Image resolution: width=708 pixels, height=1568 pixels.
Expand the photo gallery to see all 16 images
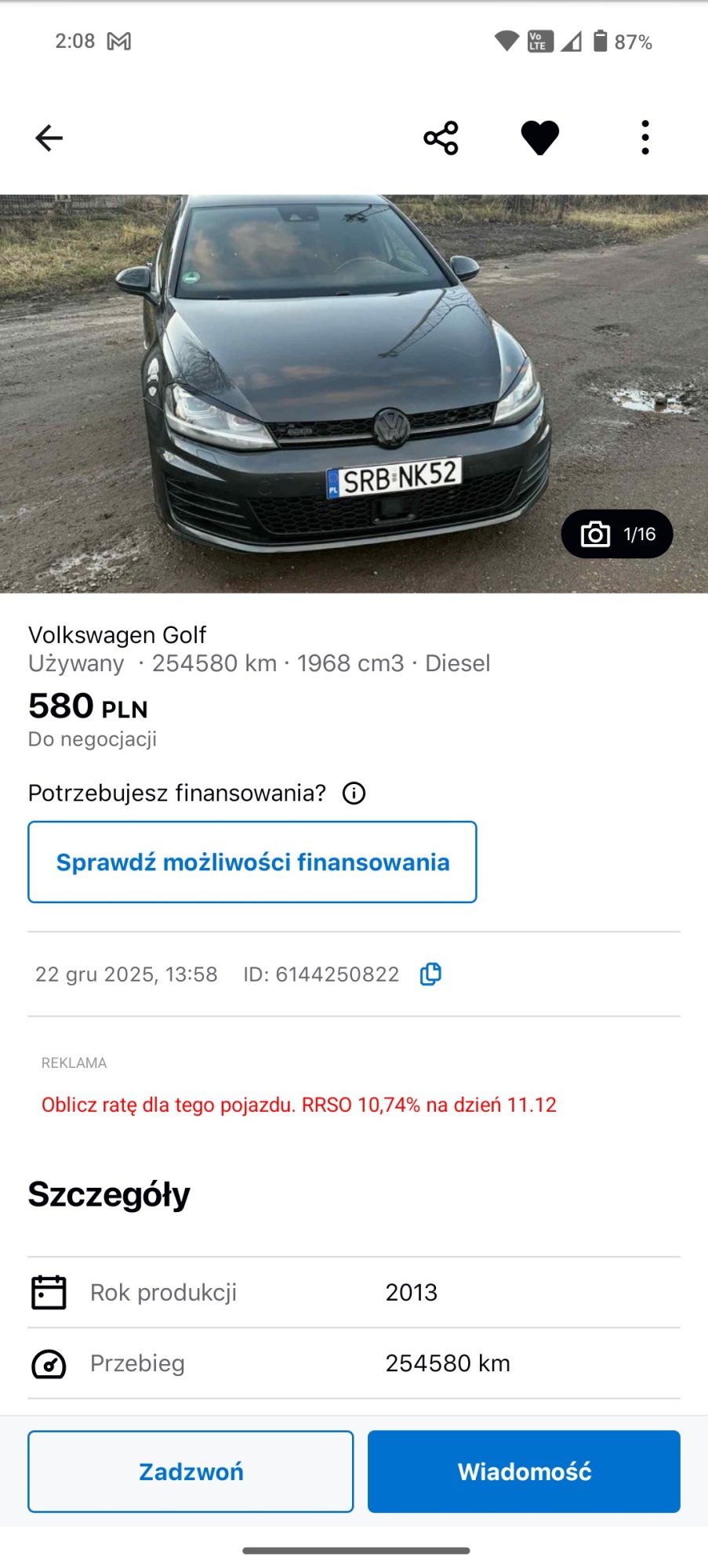pyautogui.click(x=619, y=534)
